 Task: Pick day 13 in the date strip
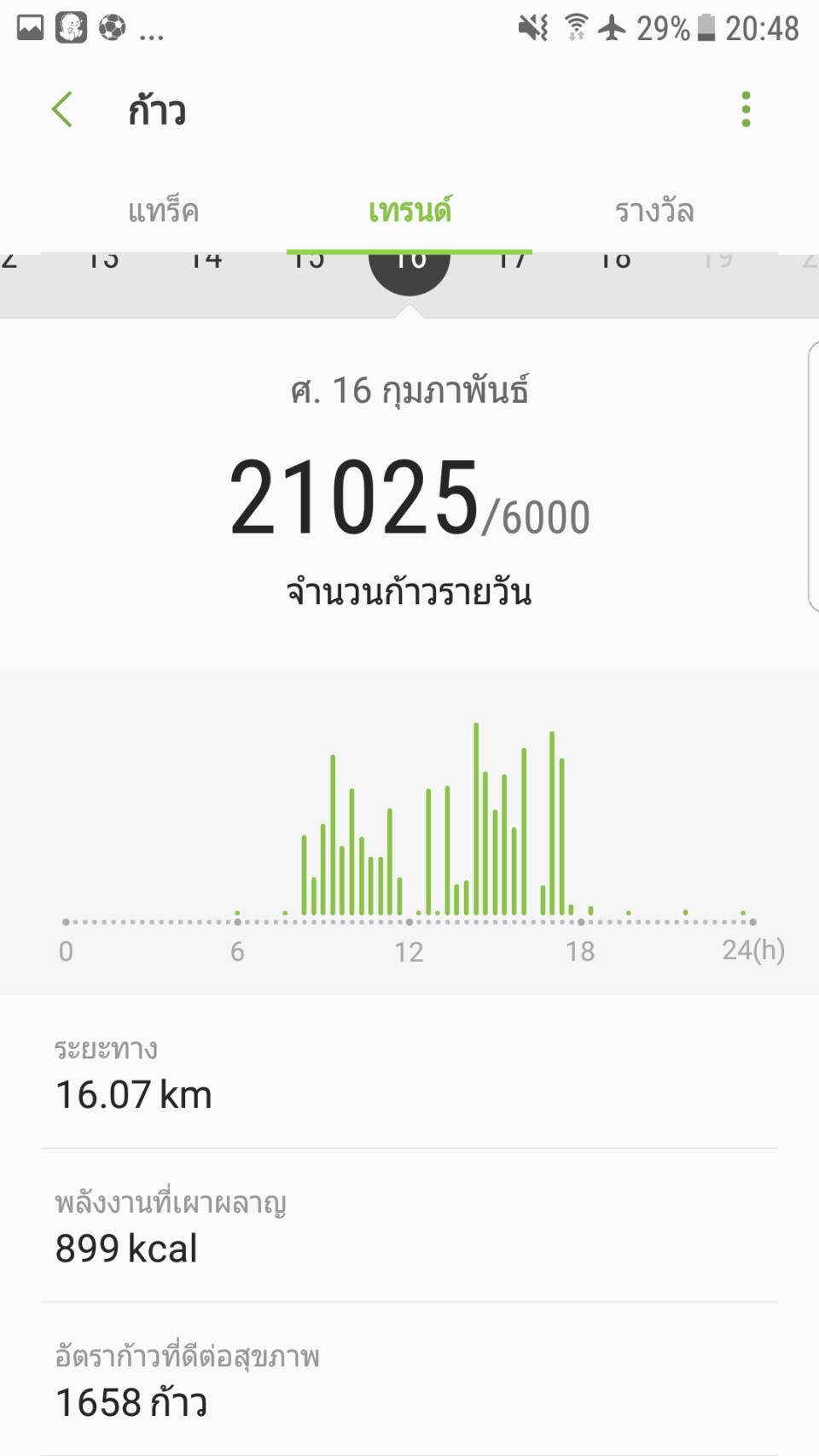click(x=103, y=259)
